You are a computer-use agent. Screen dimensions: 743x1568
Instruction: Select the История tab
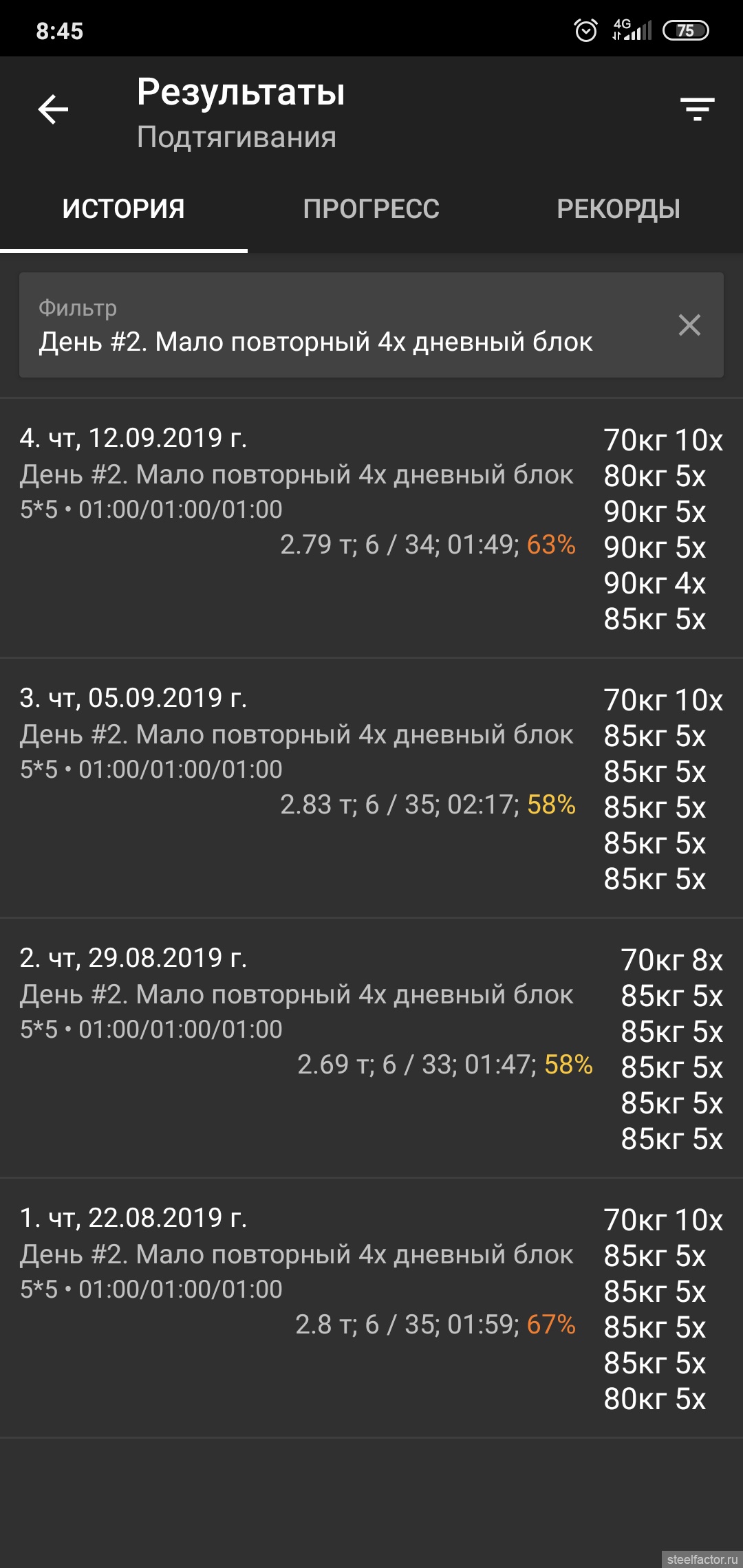pyautogui.click(x=124, y=209)
